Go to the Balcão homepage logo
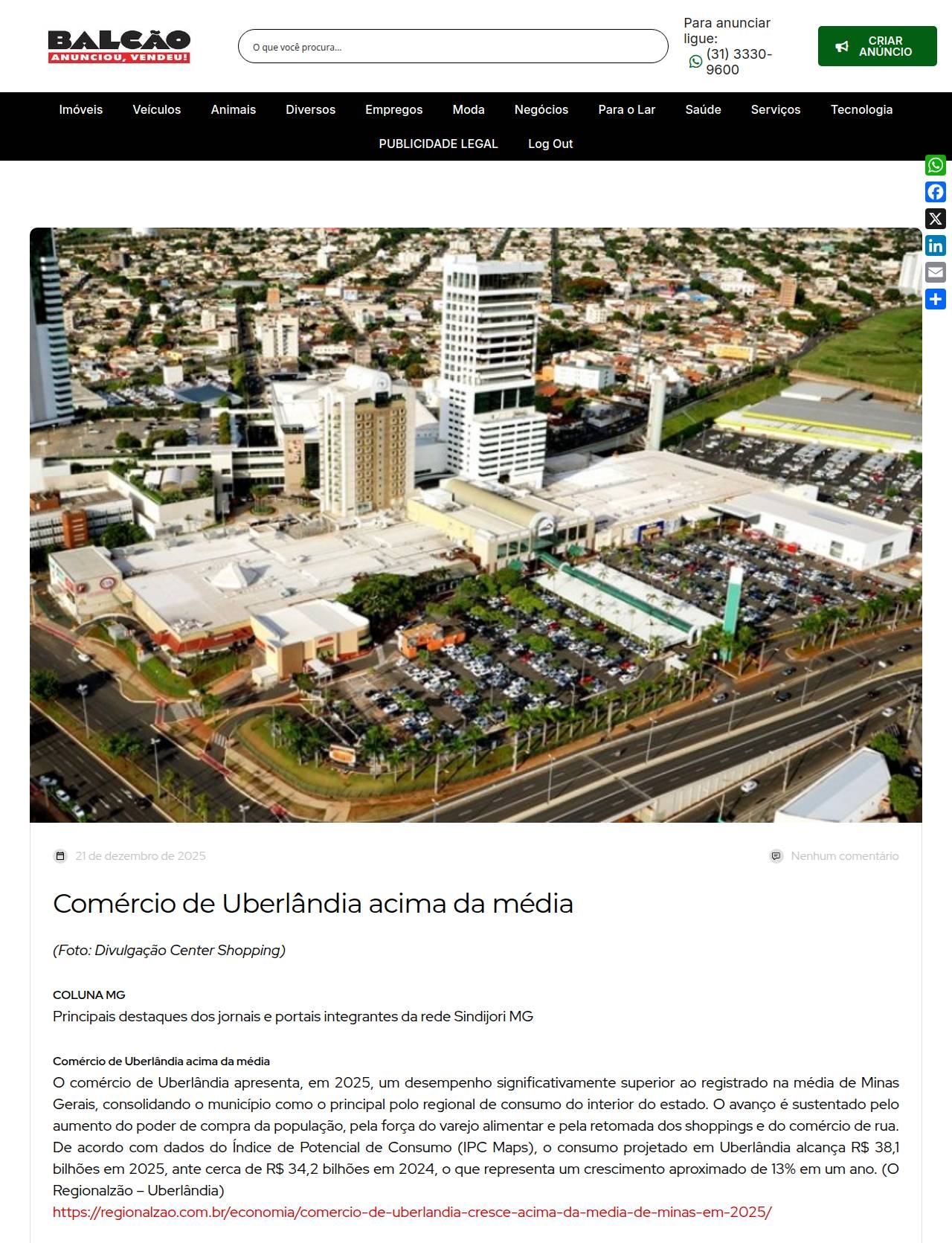Screen dimensions: 952x1243 119,46
